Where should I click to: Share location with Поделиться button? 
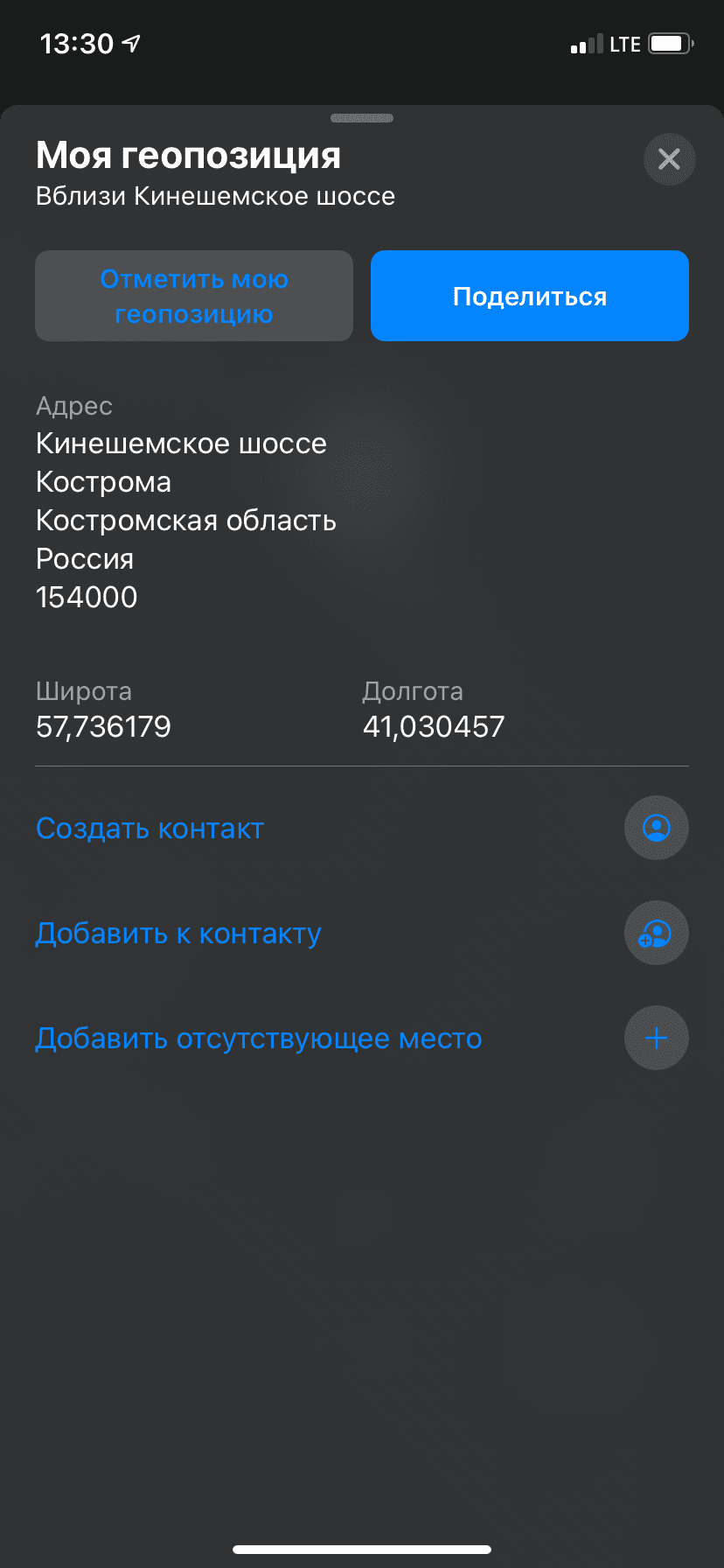tap(530, 296)
